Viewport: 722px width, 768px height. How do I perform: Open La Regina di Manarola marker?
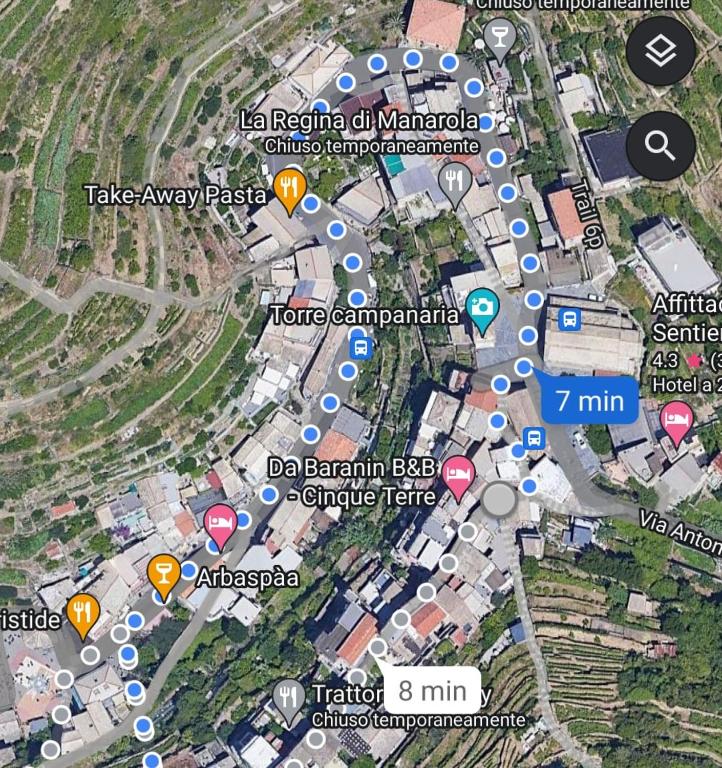[x=456, y=181]
